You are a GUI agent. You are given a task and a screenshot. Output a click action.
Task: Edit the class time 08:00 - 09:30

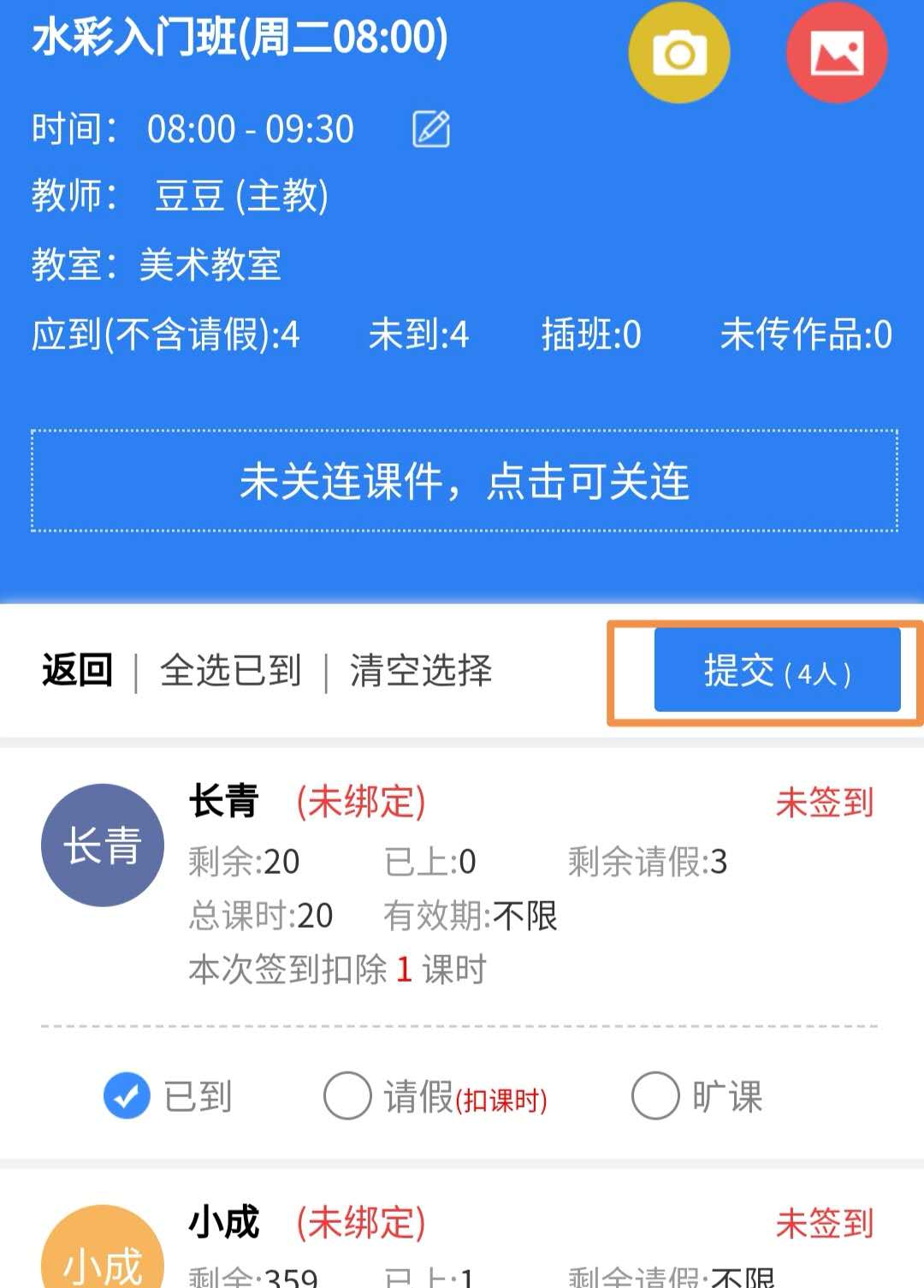[x=431, y=129]
